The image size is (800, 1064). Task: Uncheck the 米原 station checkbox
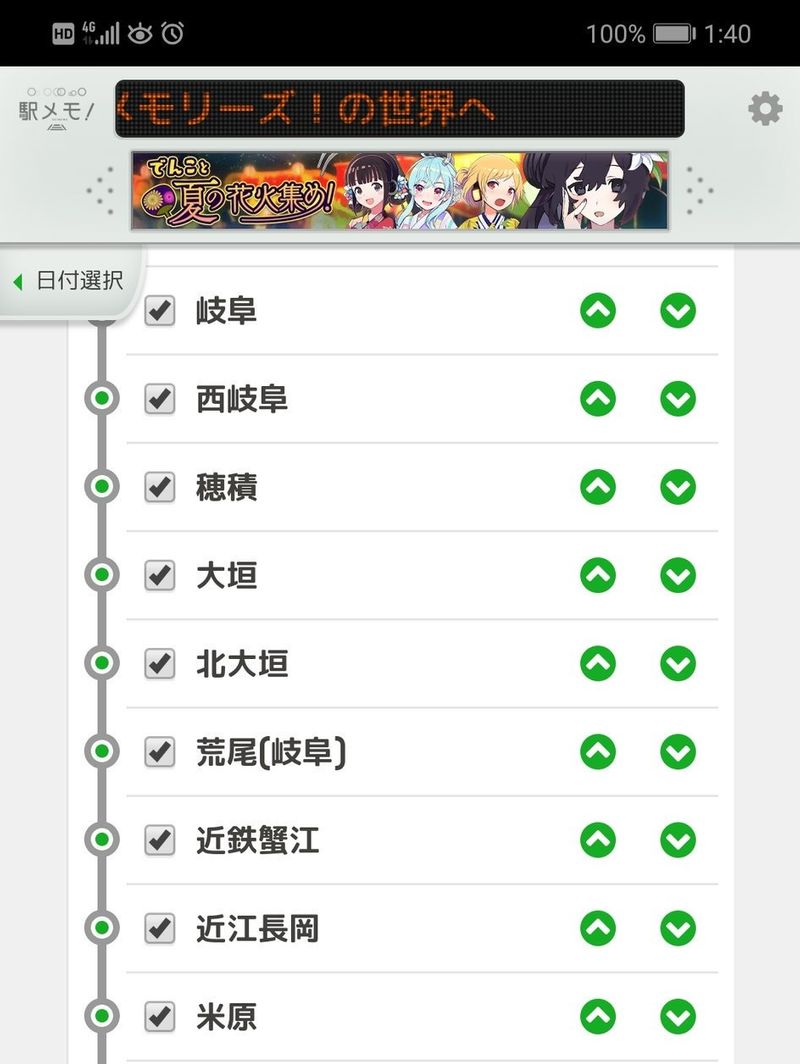click(x=160, y=1017)
